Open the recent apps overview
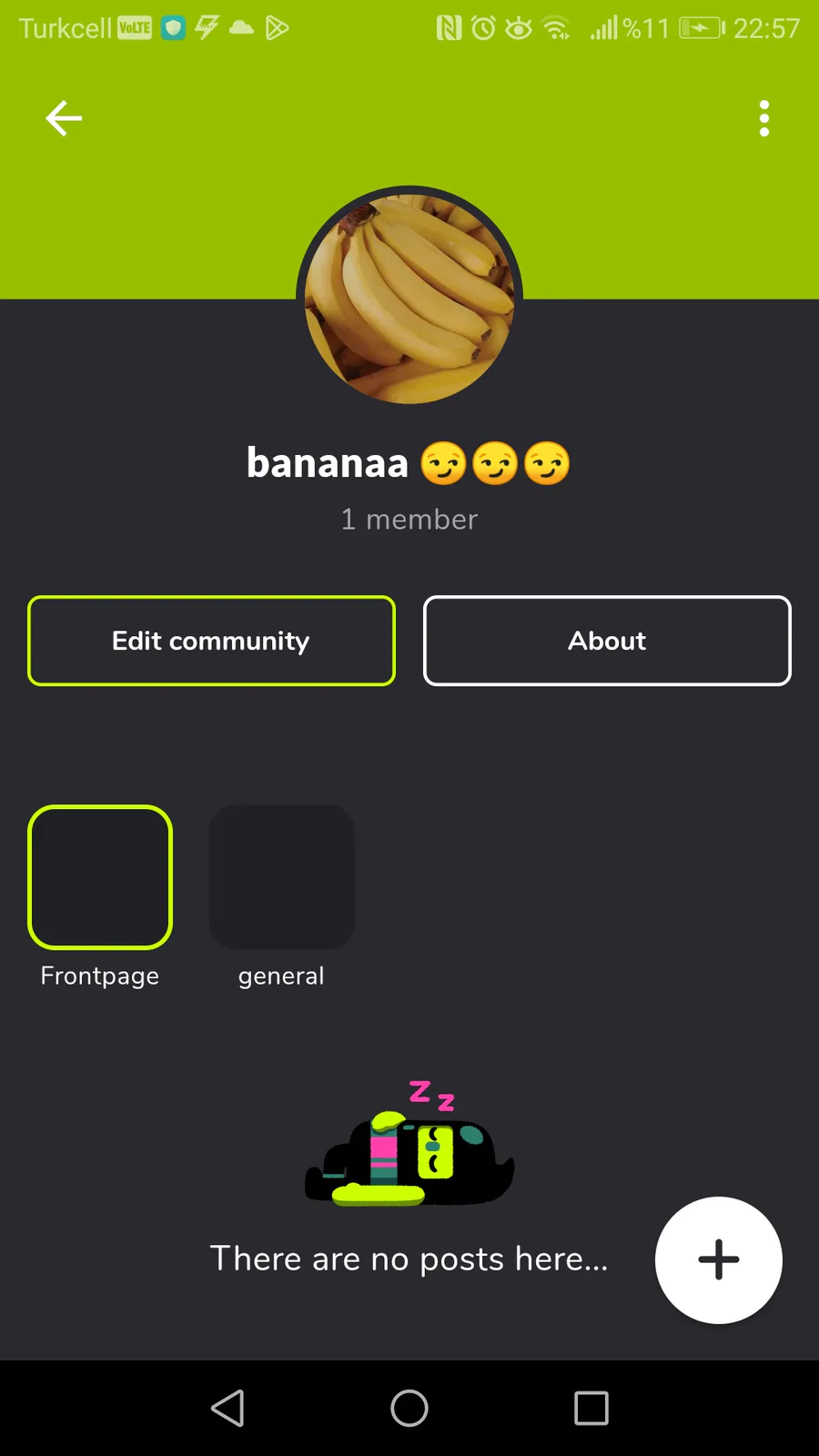Viewport: 819px width, 1456px height. [x=591, y=1409]
